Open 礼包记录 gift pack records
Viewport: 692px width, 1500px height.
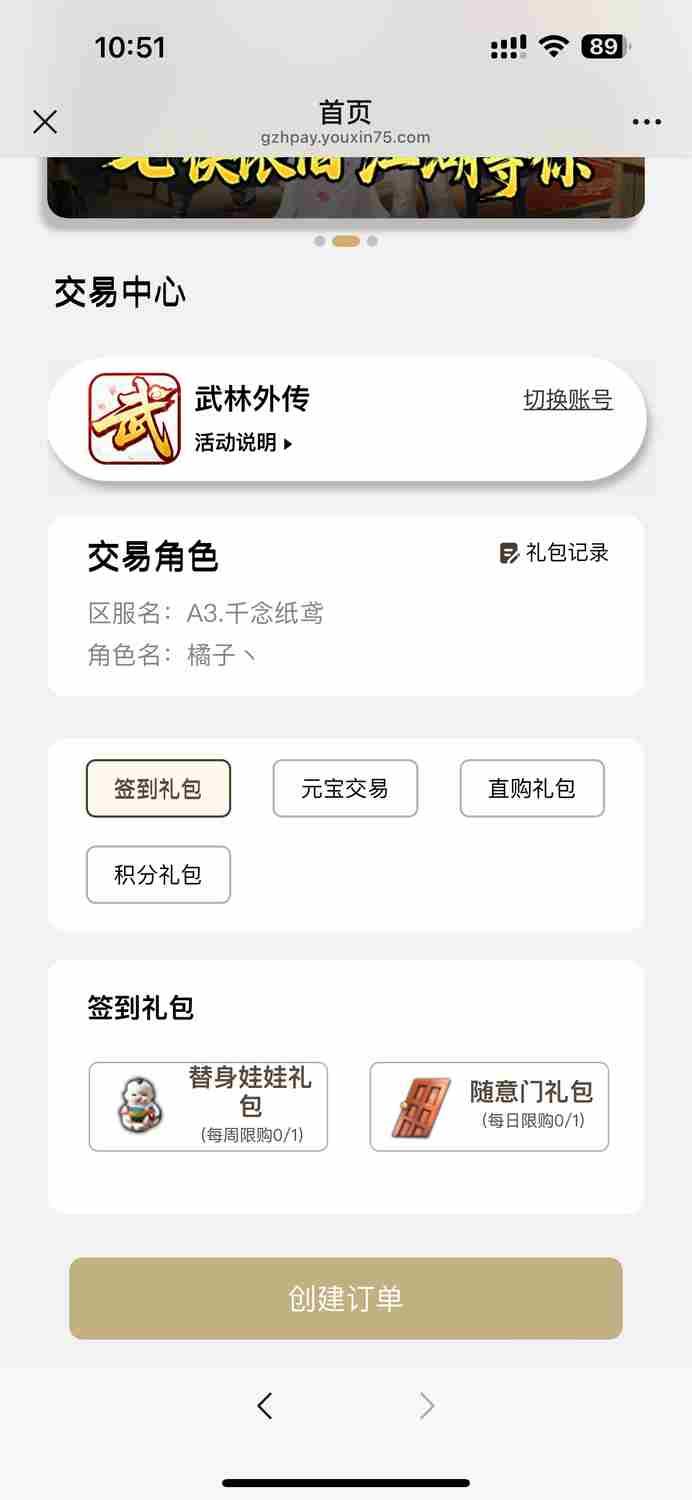coord(555,553)
